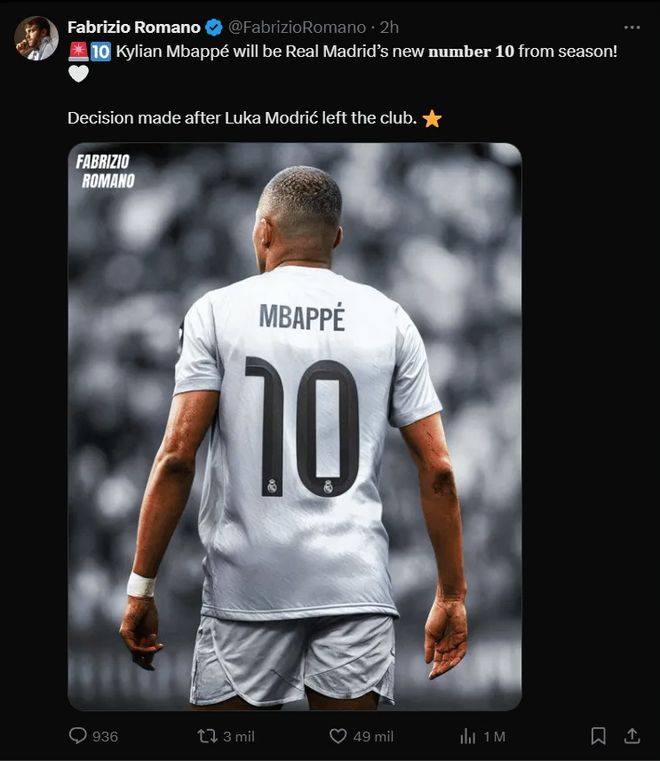View the tweet's analytics views icon
The height and width of the screenshot is (761, 660).
(x=467, y=736)
